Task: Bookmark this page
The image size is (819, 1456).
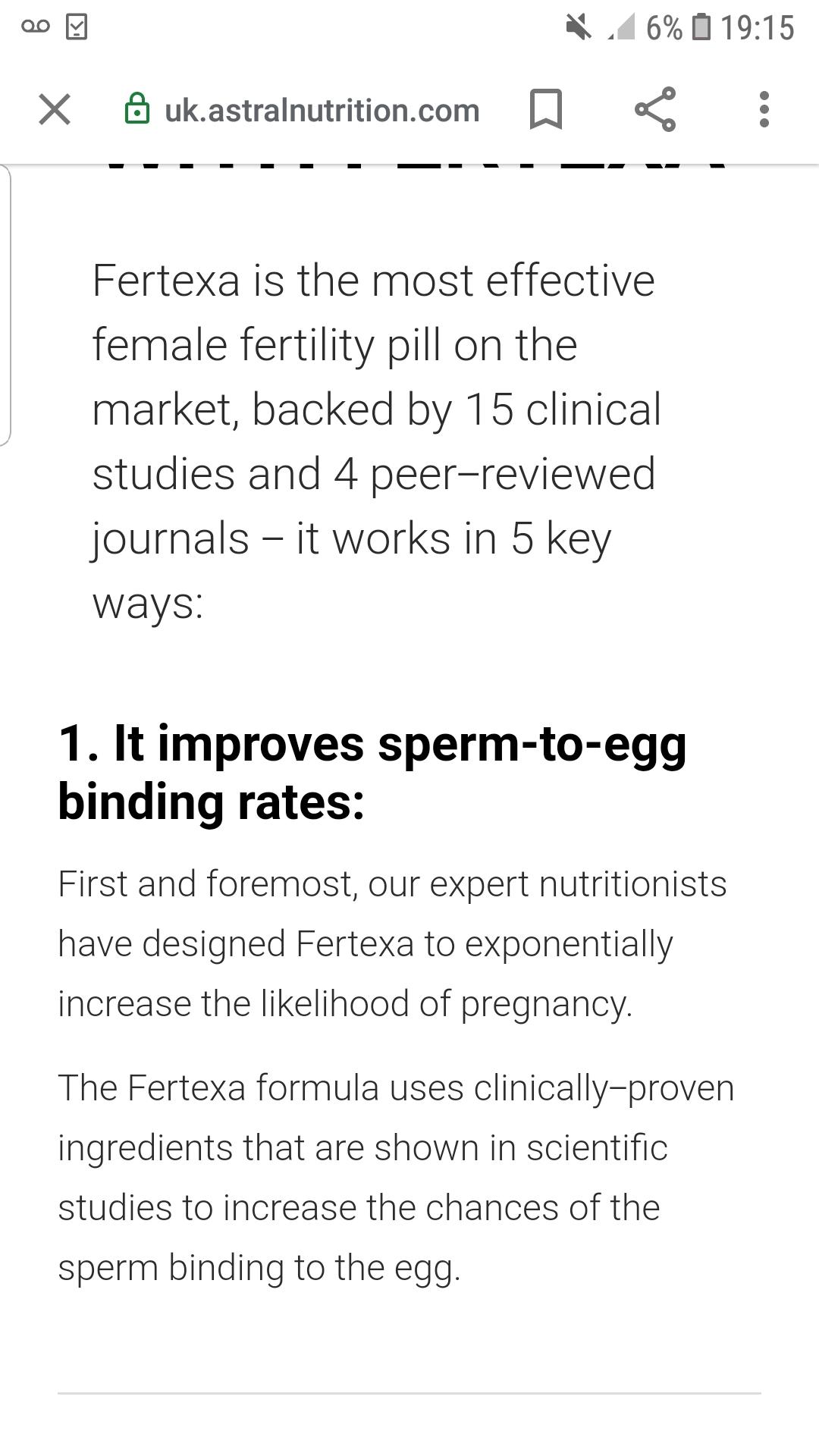Action: pos(545,109)
